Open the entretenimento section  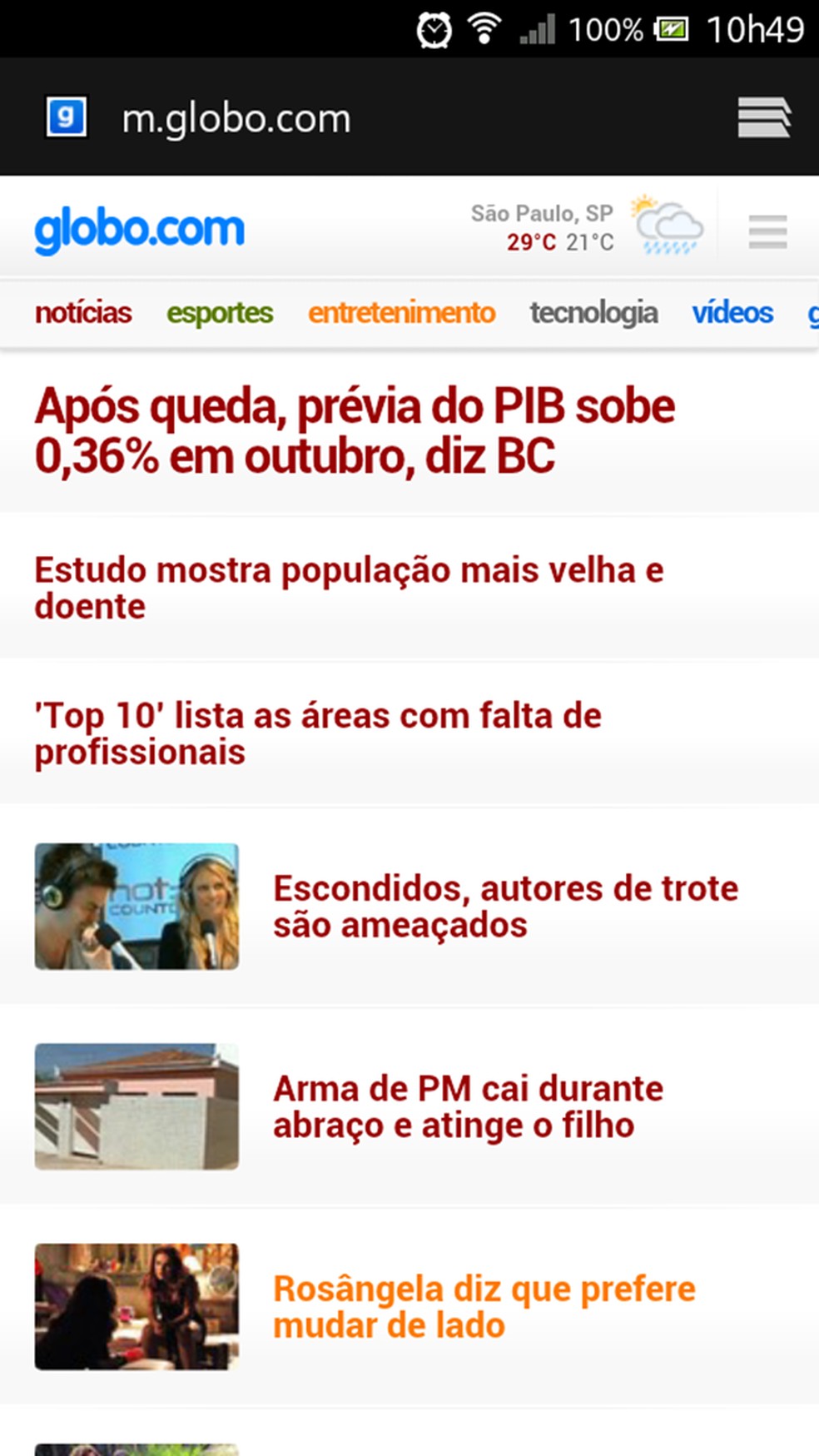click(400, 313)
